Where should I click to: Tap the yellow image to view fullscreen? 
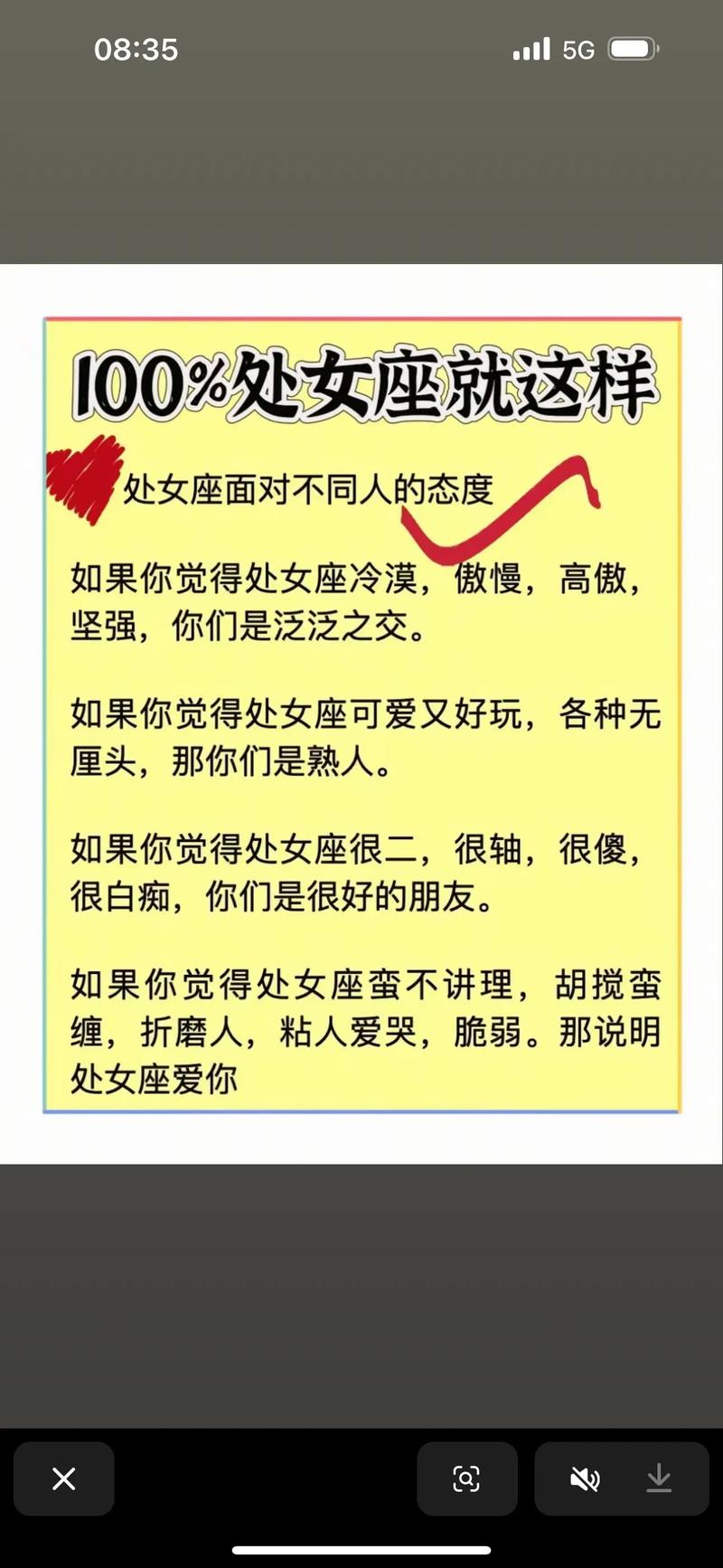pyautogui.click(x=361, y=714)
